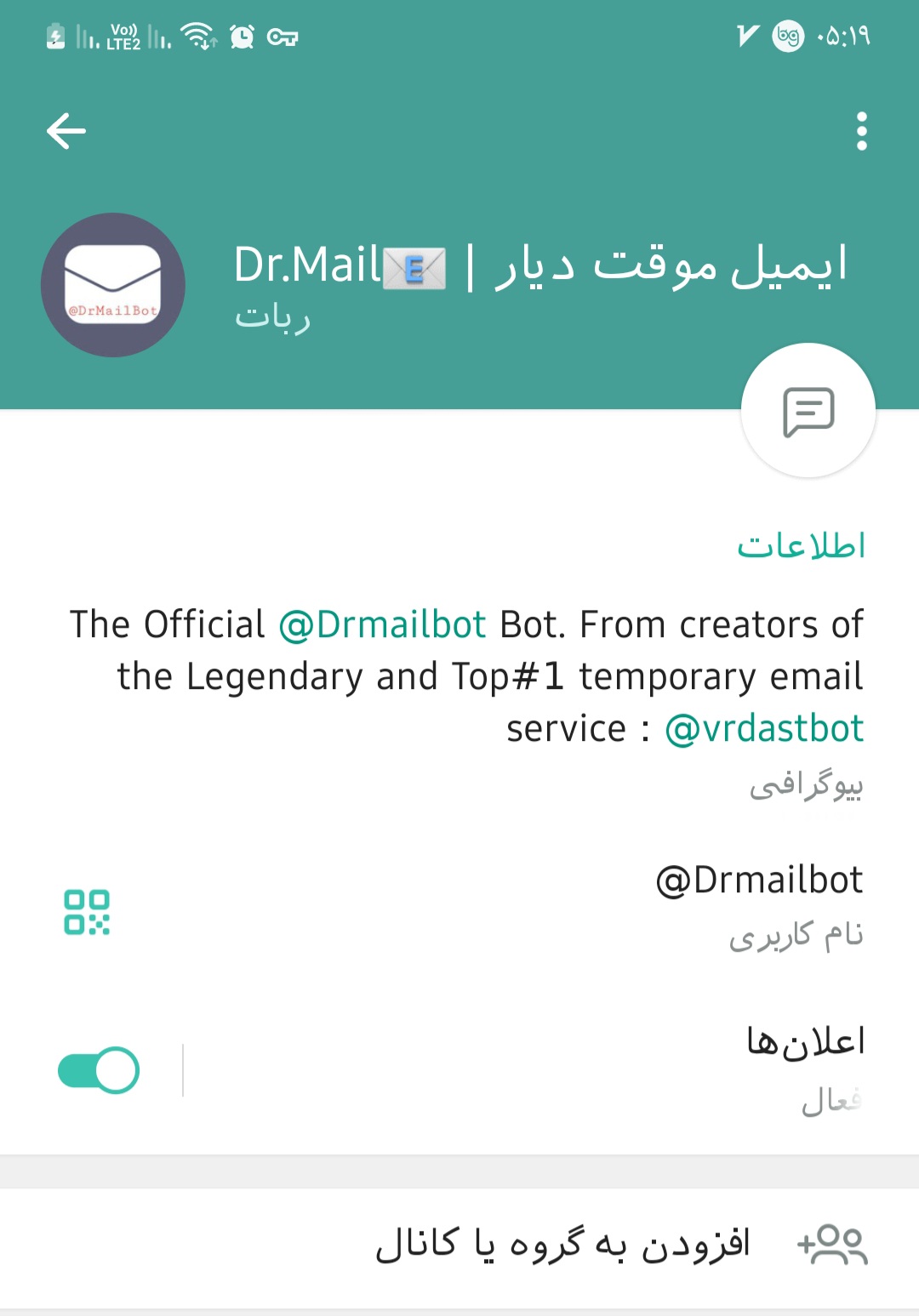
Task: Select افزودن به گروه یا کانال
Action: point(562,1245)
